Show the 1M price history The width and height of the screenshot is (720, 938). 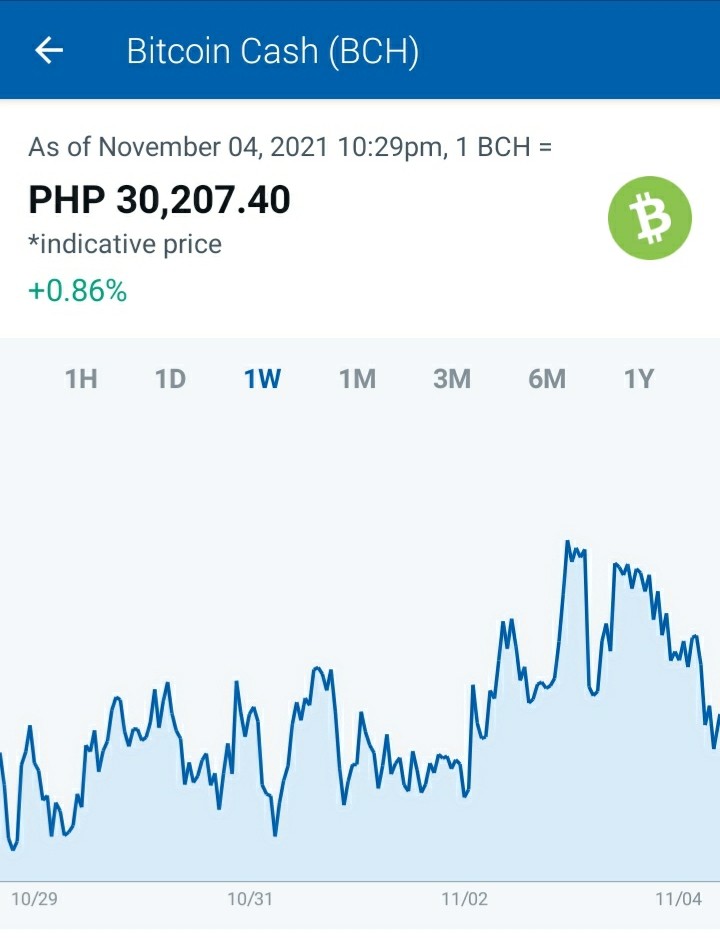pyautogui.click(x=357, y=379)
